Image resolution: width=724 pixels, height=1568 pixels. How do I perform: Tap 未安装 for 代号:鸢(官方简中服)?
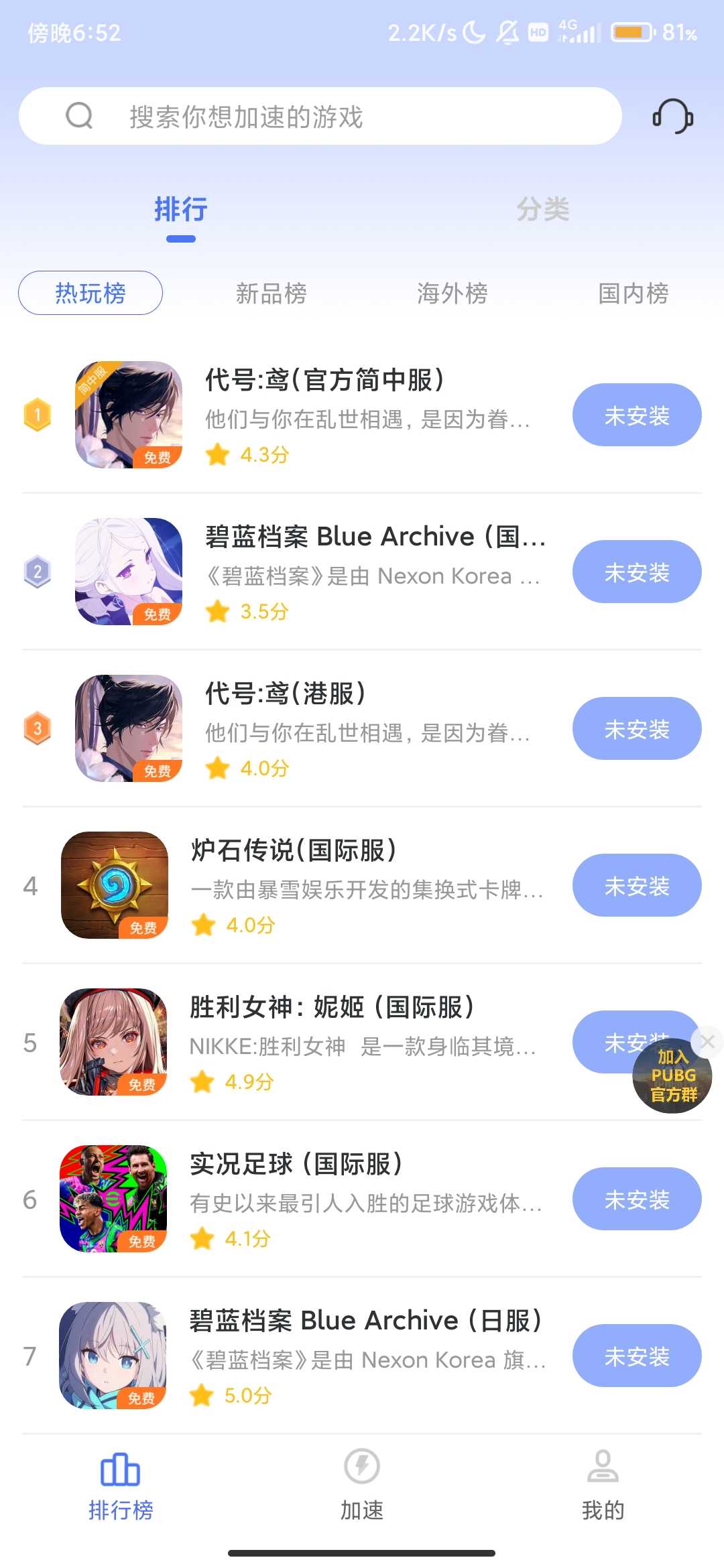pyautogui.click(x=637, y=415)
